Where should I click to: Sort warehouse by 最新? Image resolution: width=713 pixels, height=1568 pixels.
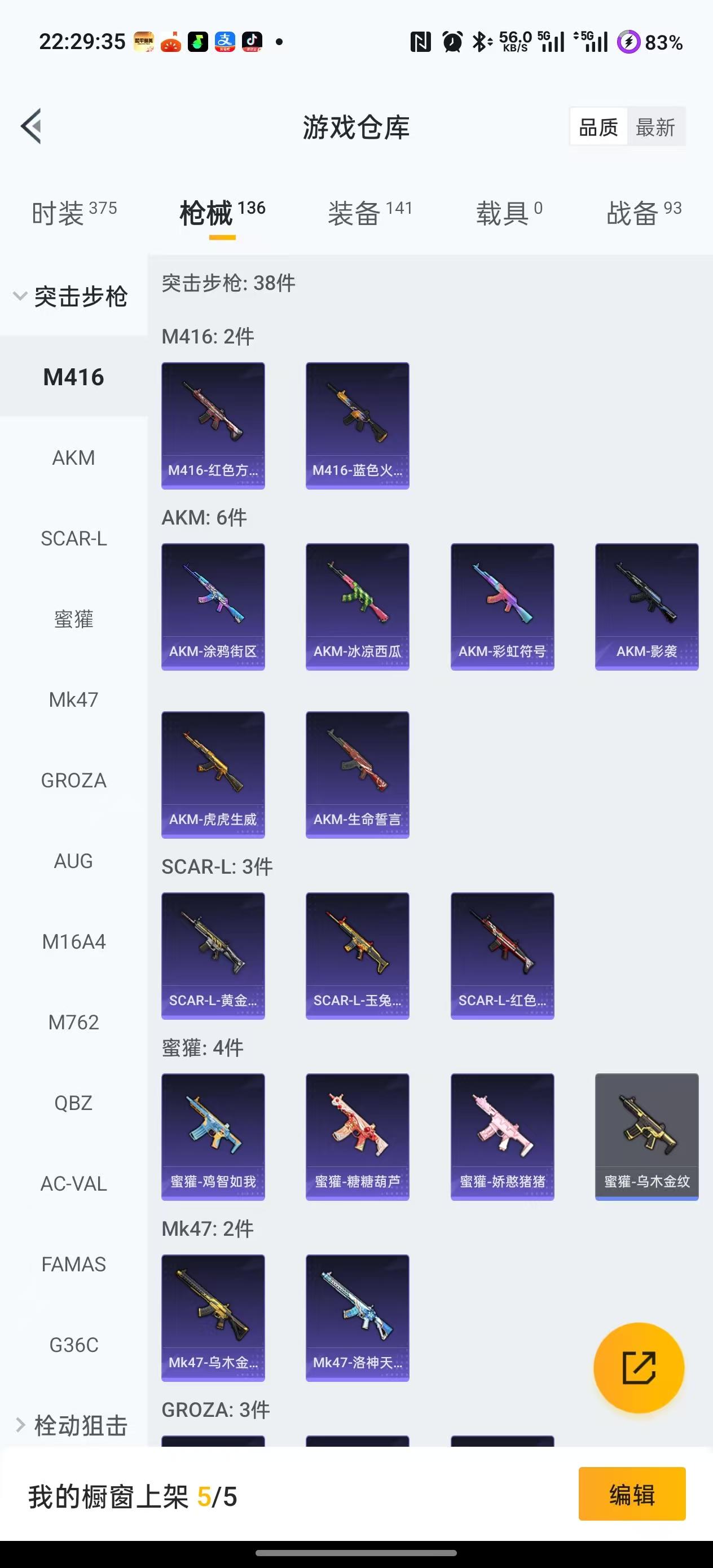tap(655, 127)
